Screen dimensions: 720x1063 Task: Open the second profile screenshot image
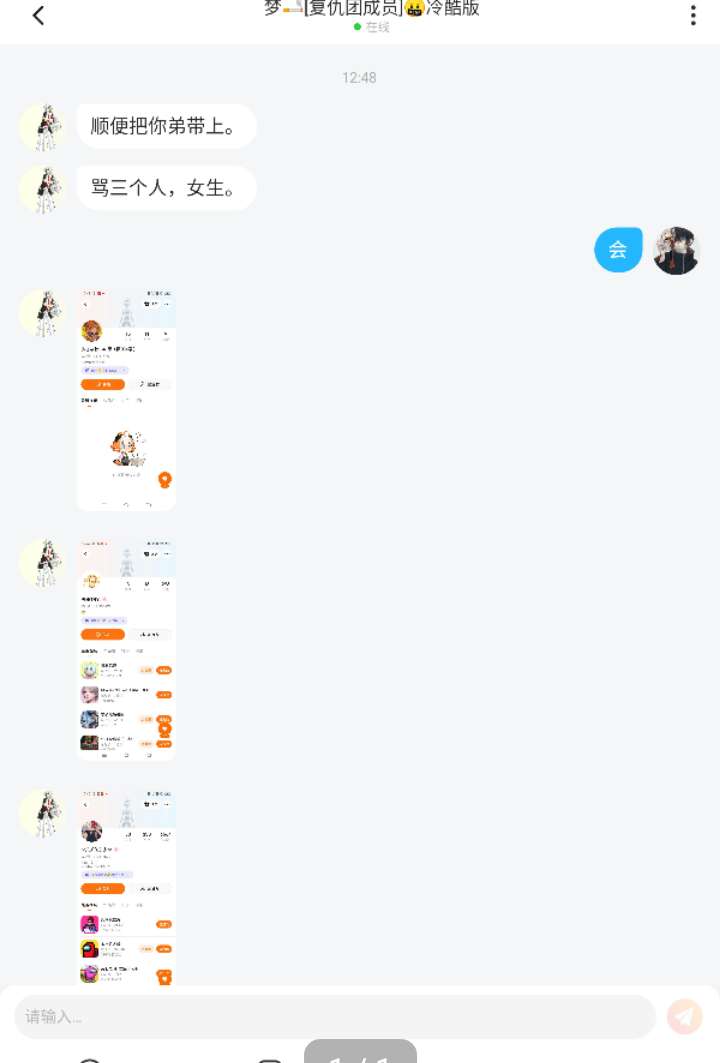(126, 650)
